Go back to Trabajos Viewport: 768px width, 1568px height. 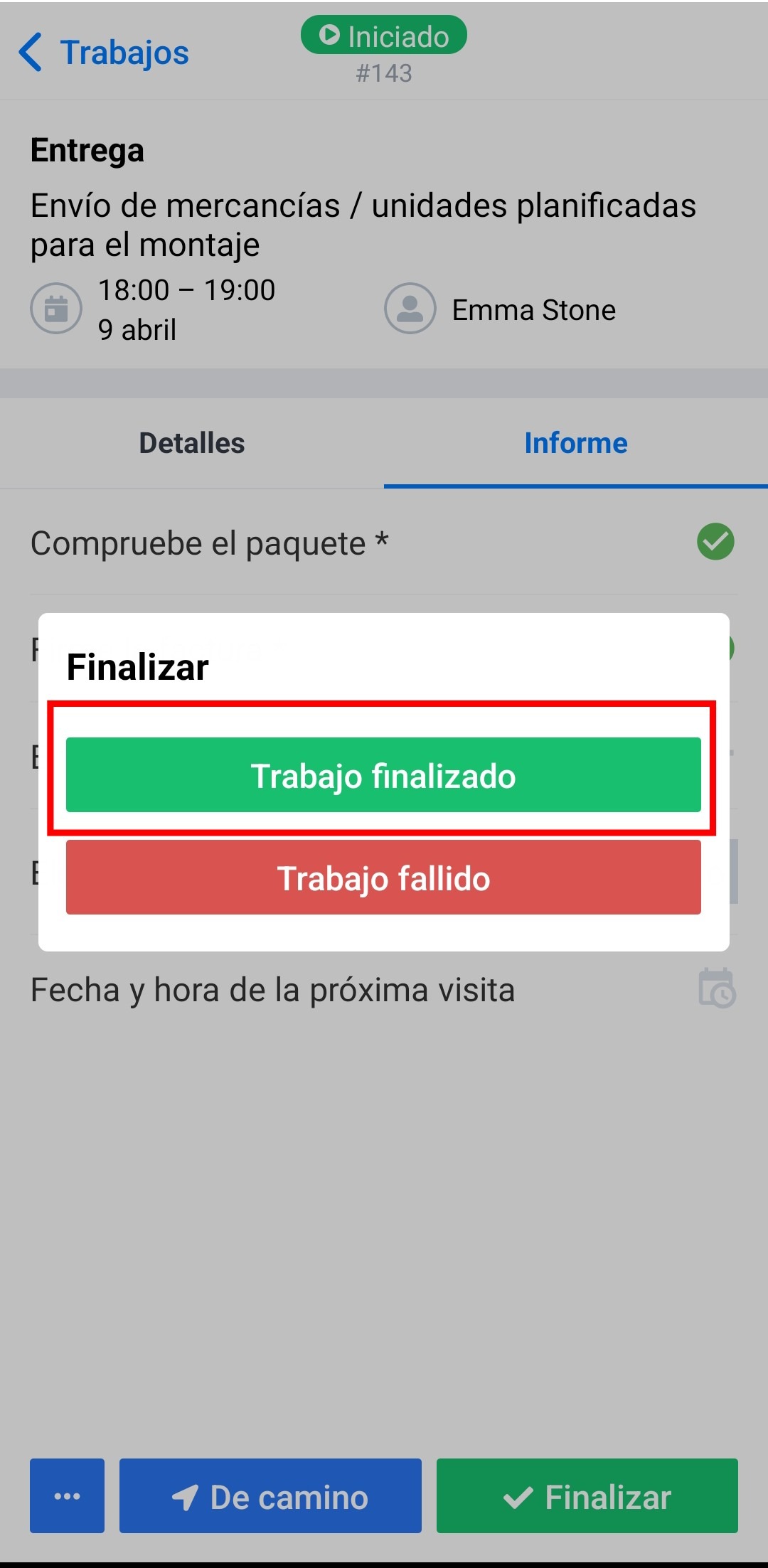click(104, 53)
